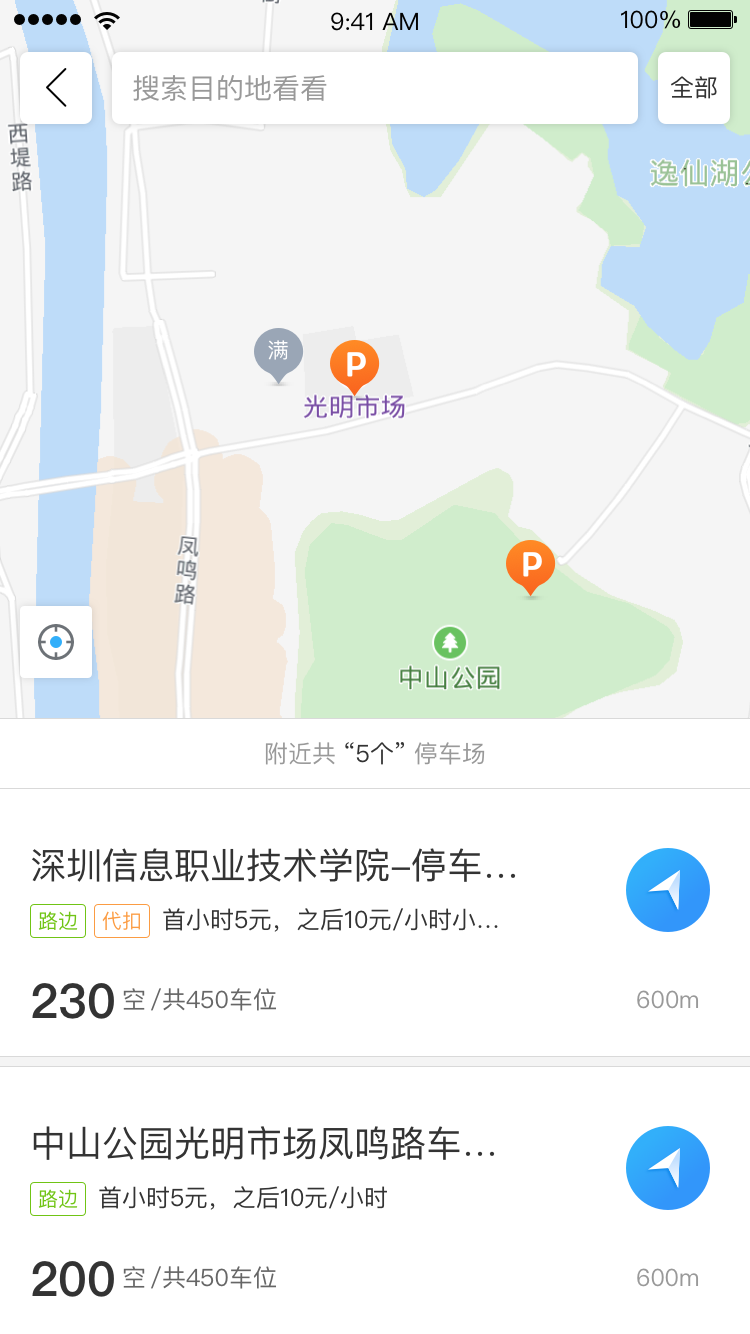The height and width of the screenshot is (1334, 750).
Task: Tap the search destination input field
Action: coord(375,88)
